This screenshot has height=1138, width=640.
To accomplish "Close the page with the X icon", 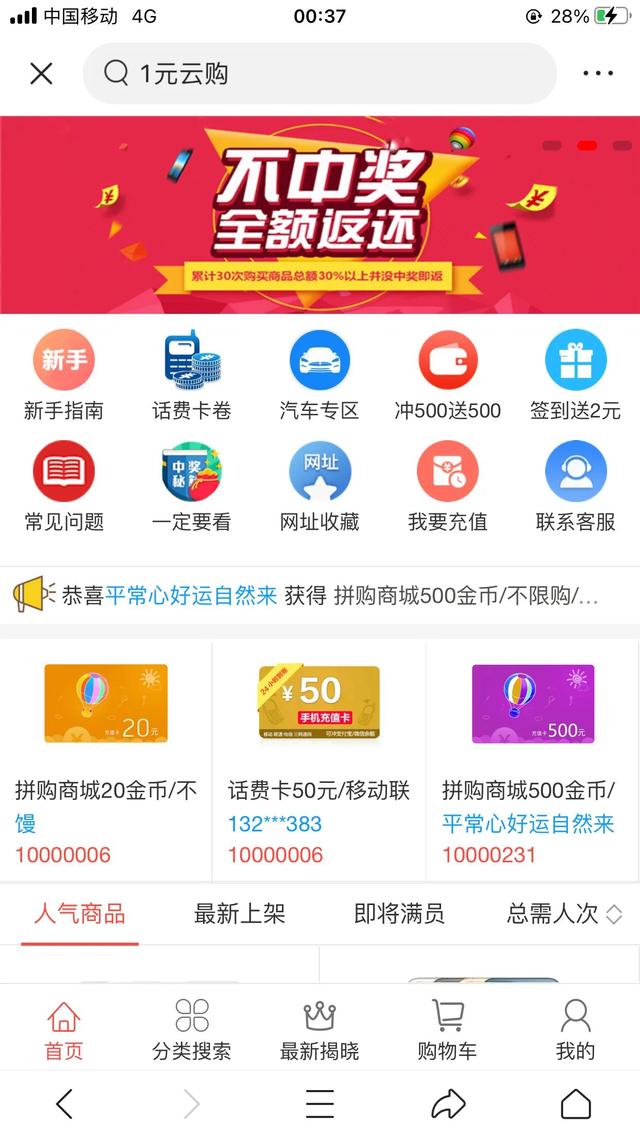I will pos(41,73).
